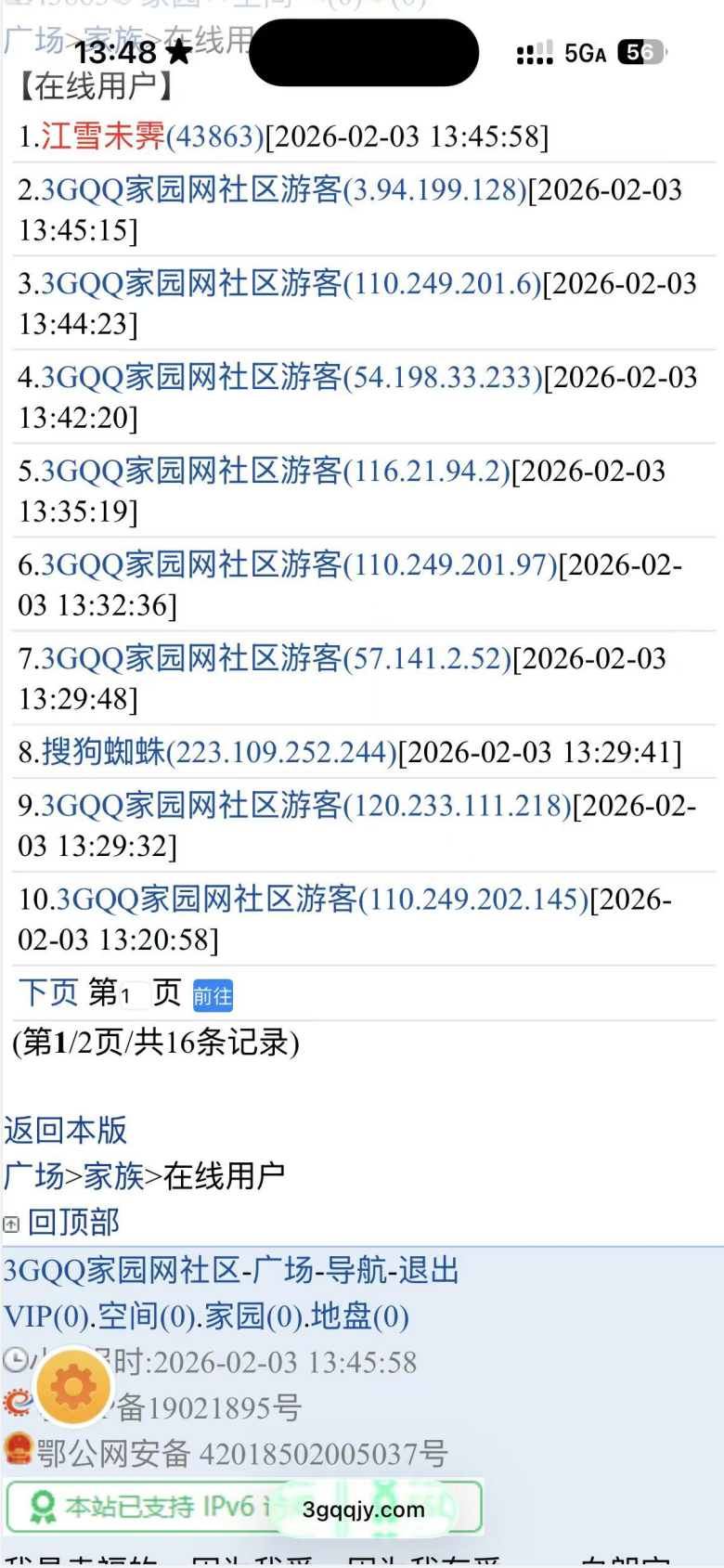Tap the orange floating gear button
The height and width of the screenshot is (1568, 724).
73,1387
